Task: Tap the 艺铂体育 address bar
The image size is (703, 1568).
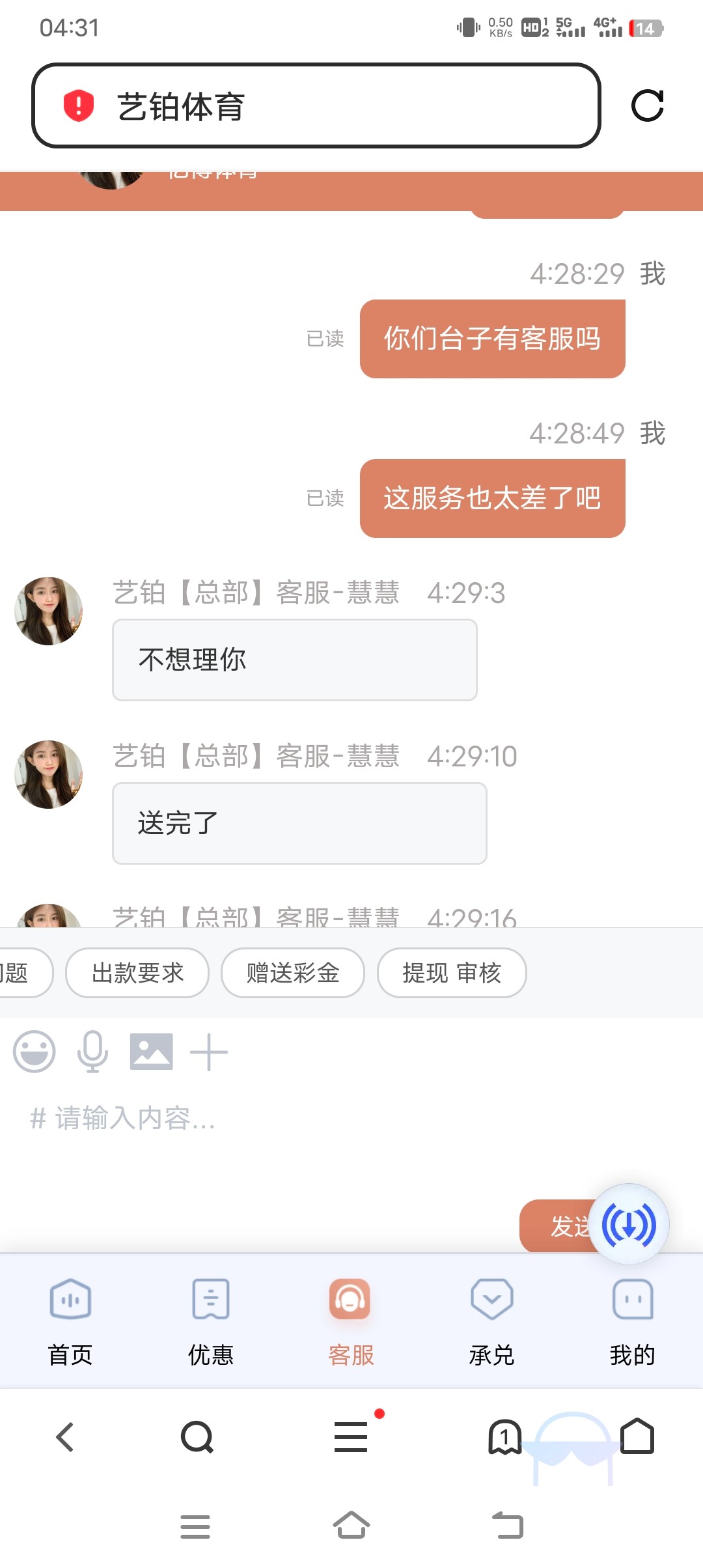Action: coord(316,106)
